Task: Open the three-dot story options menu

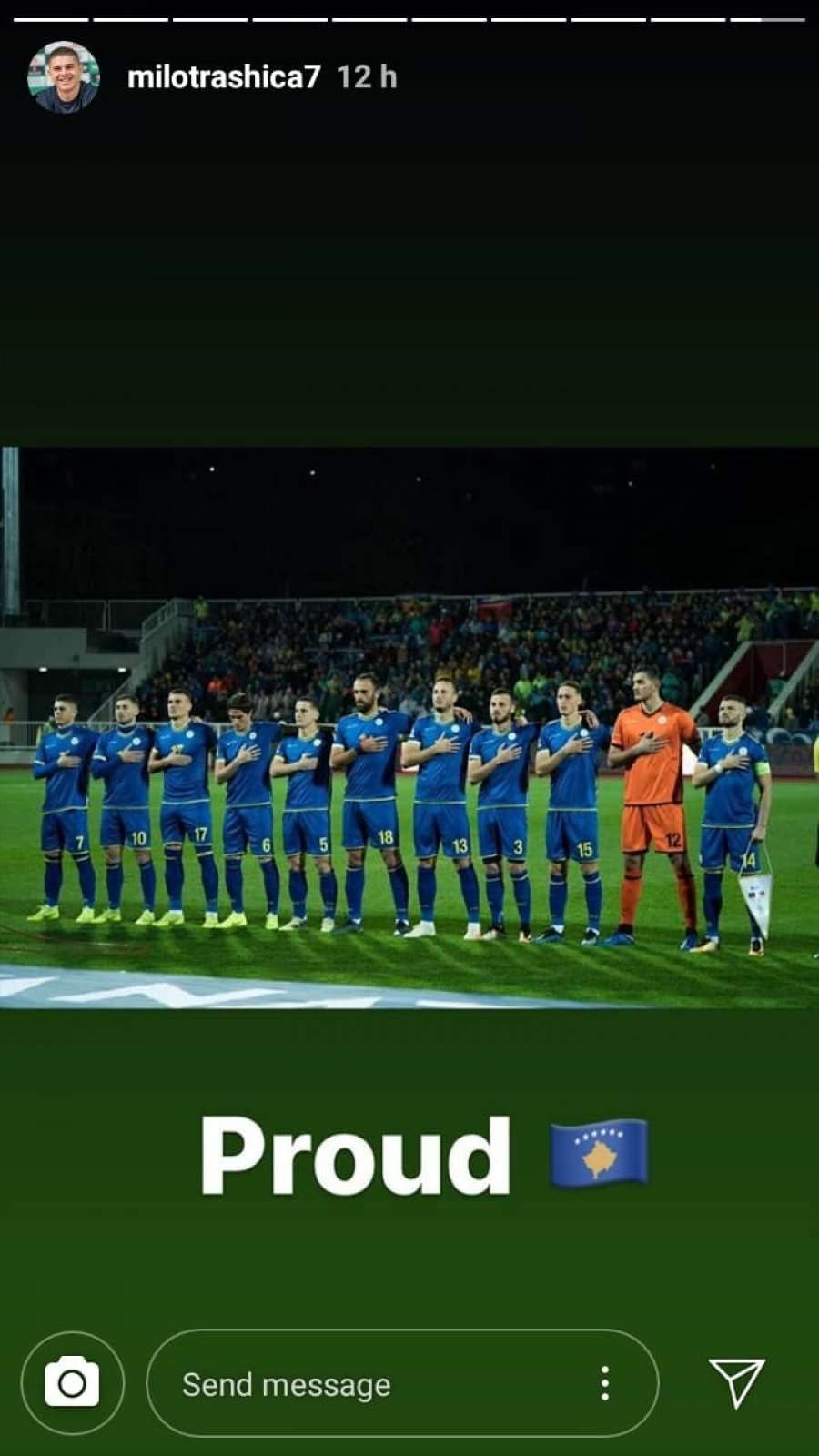Action: pyautogui.click(x=604, y=1383)
